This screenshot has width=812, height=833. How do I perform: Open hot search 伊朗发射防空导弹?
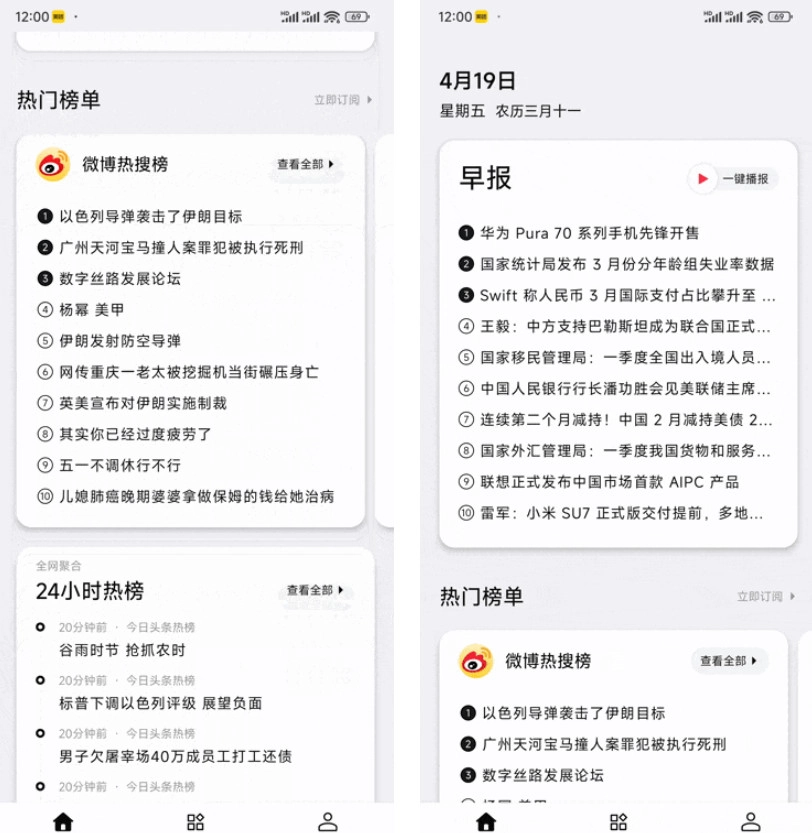tap(119, 341)
